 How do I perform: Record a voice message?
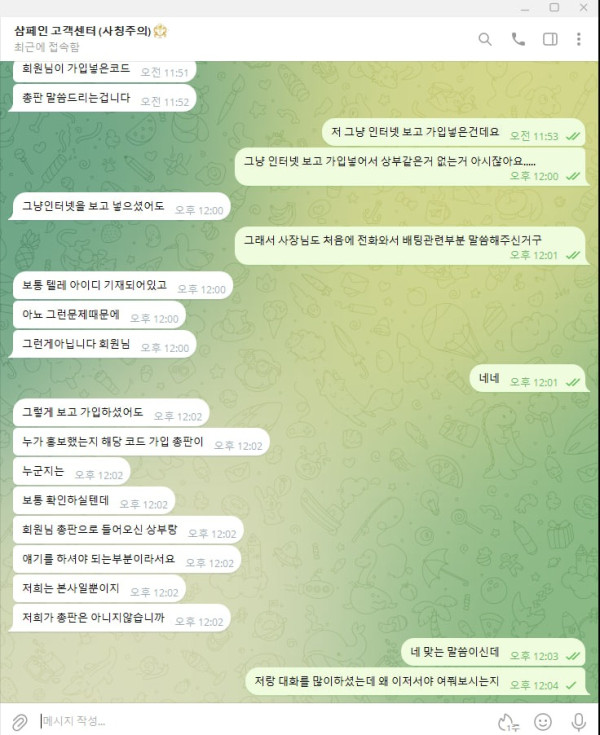coord(578,721)
